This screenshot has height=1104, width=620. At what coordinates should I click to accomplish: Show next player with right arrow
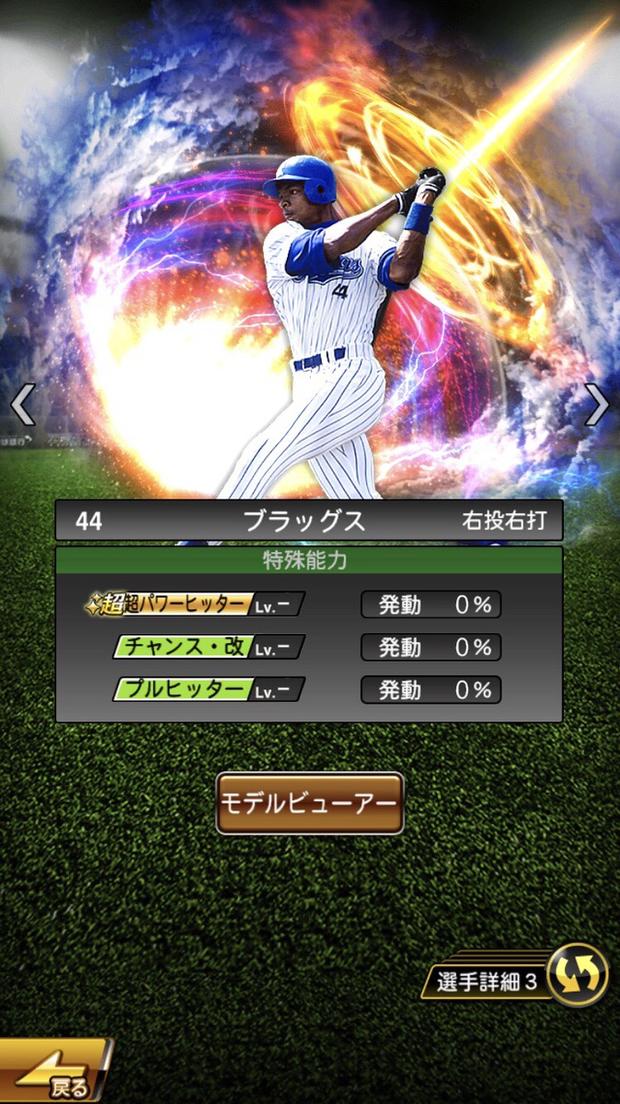pyautogui.click(x=596, y=405)
